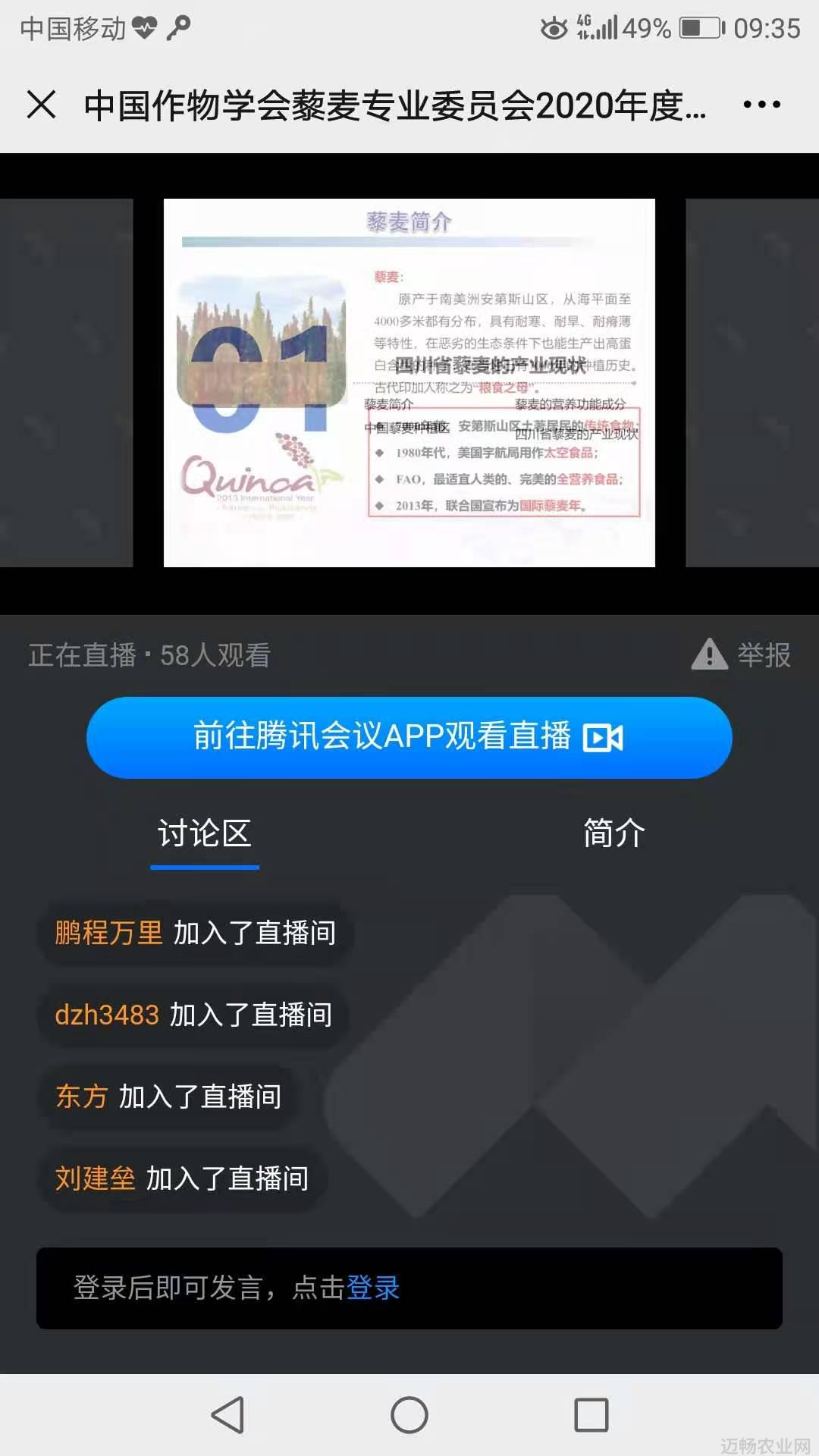Open the three-dot overflow menu
This screenshot has width=819, height=1456.
coord(761,105)
